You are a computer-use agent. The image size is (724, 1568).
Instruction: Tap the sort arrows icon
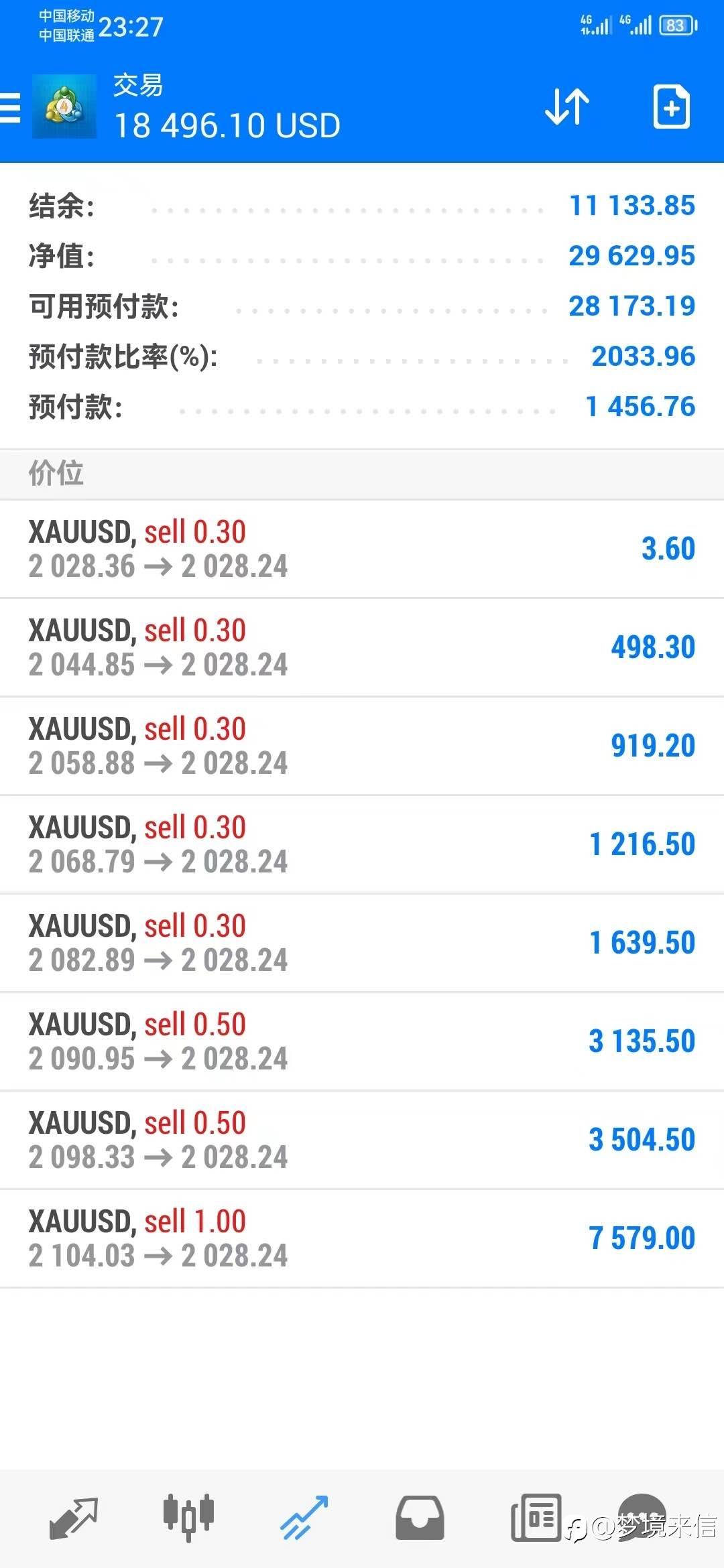(567, 107)
